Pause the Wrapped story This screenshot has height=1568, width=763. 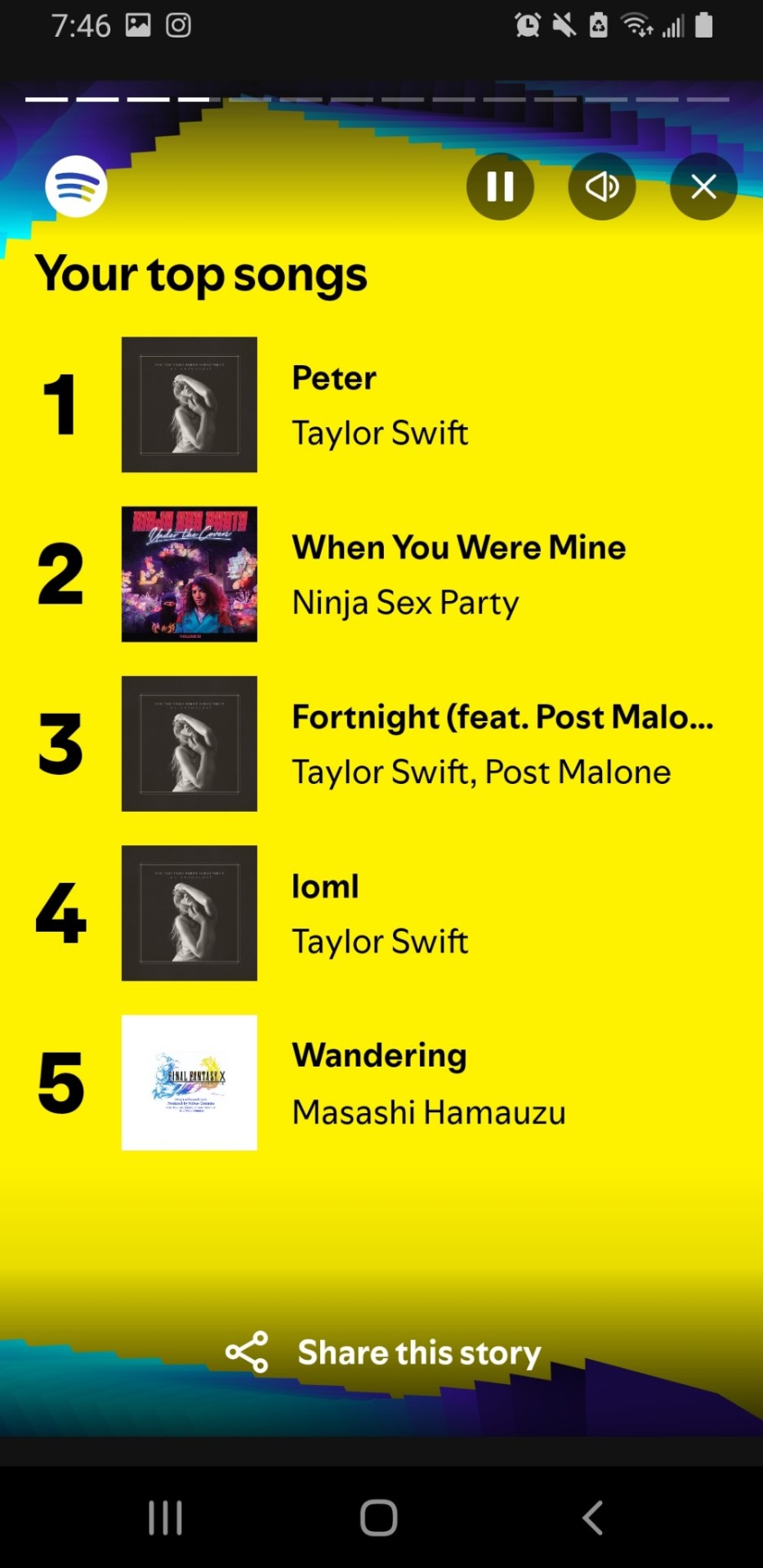coord(500,186)
